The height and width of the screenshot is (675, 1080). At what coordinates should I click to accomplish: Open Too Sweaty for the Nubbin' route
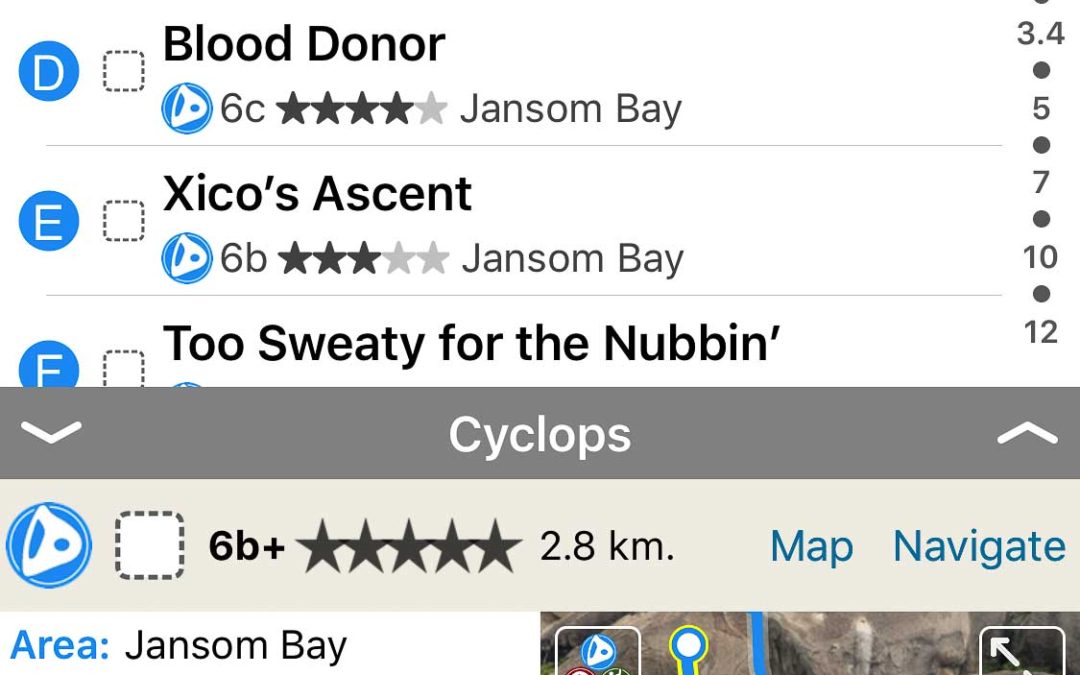click(470, 345)
